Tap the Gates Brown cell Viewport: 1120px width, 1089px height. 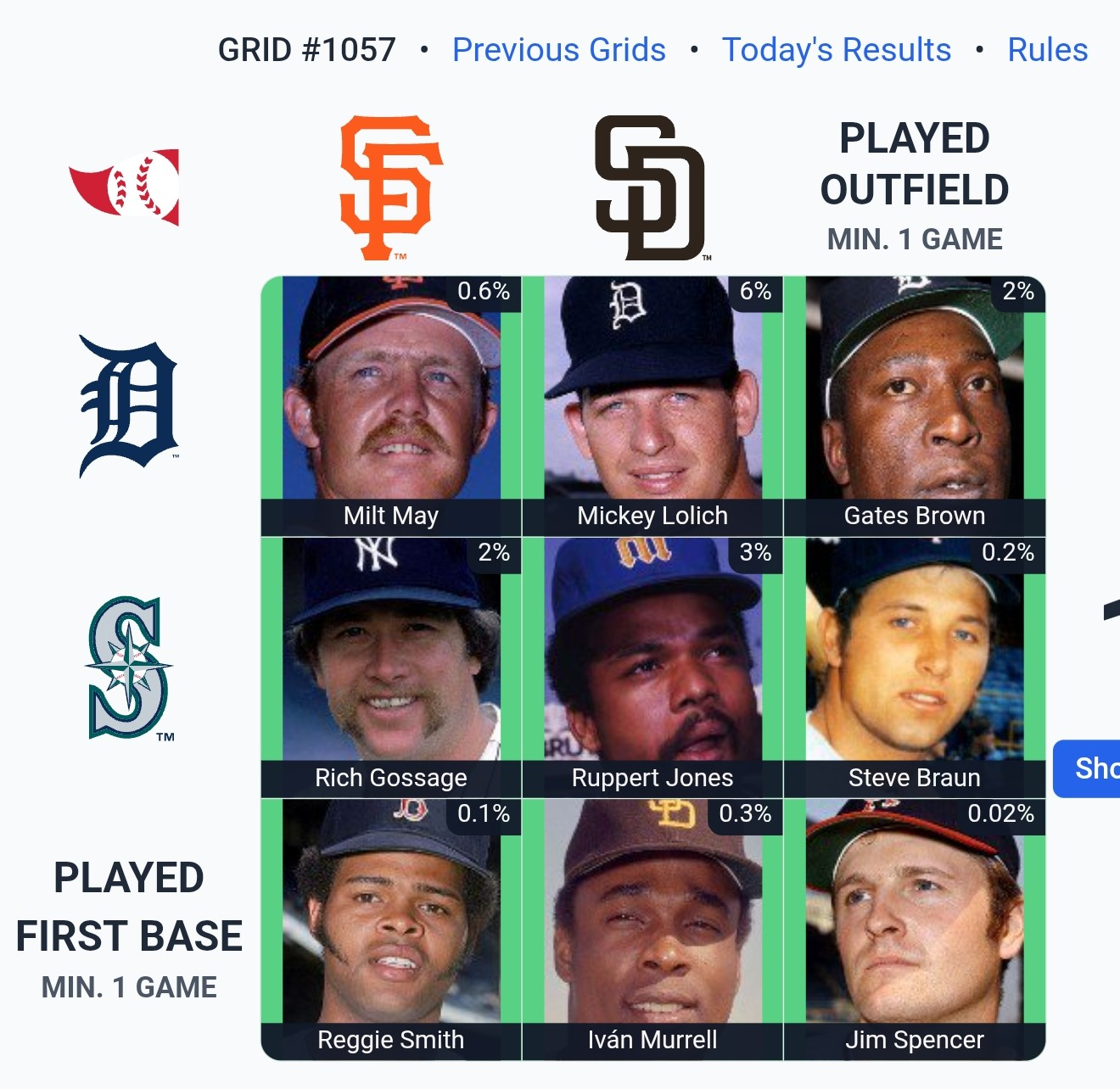click(x=914, y=405)
